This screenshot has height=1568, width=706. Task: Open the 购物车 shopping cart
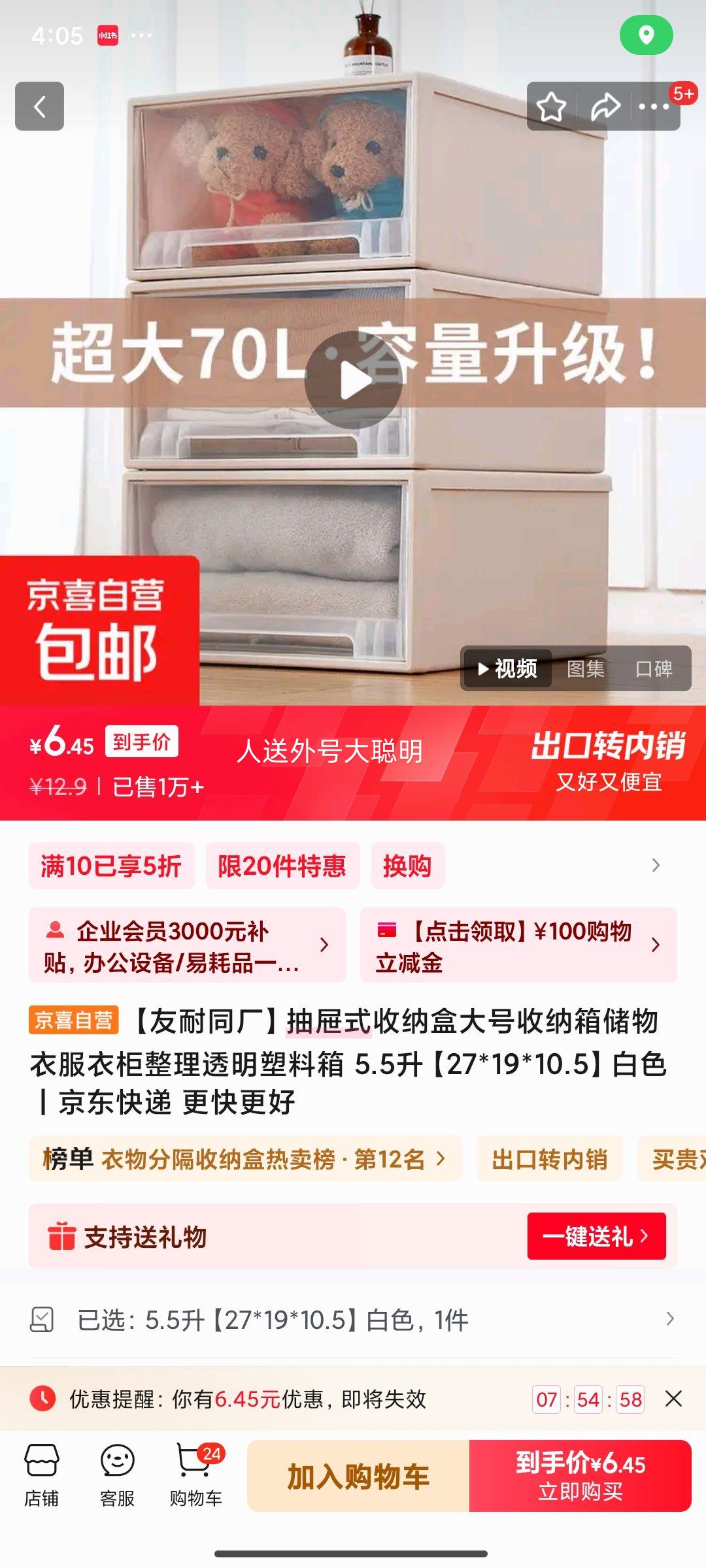click(195, 1475)
